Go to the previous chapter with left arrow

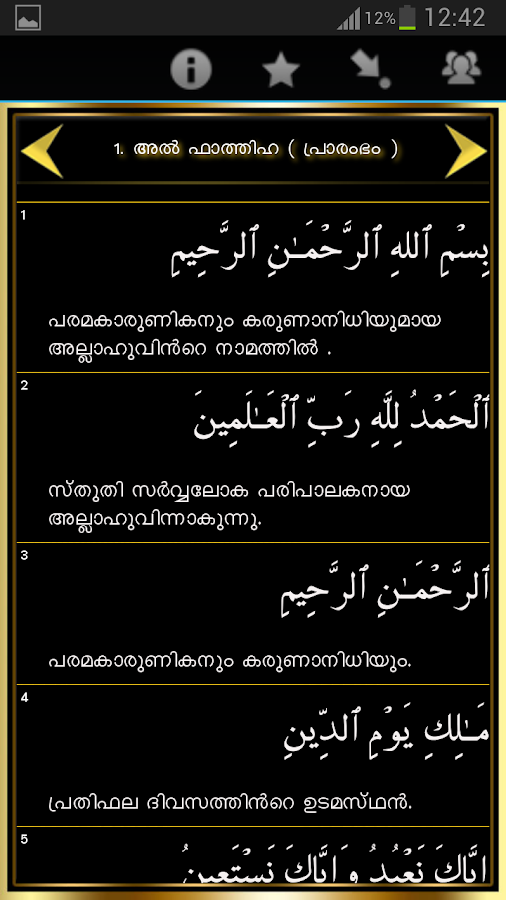(42, 151)
